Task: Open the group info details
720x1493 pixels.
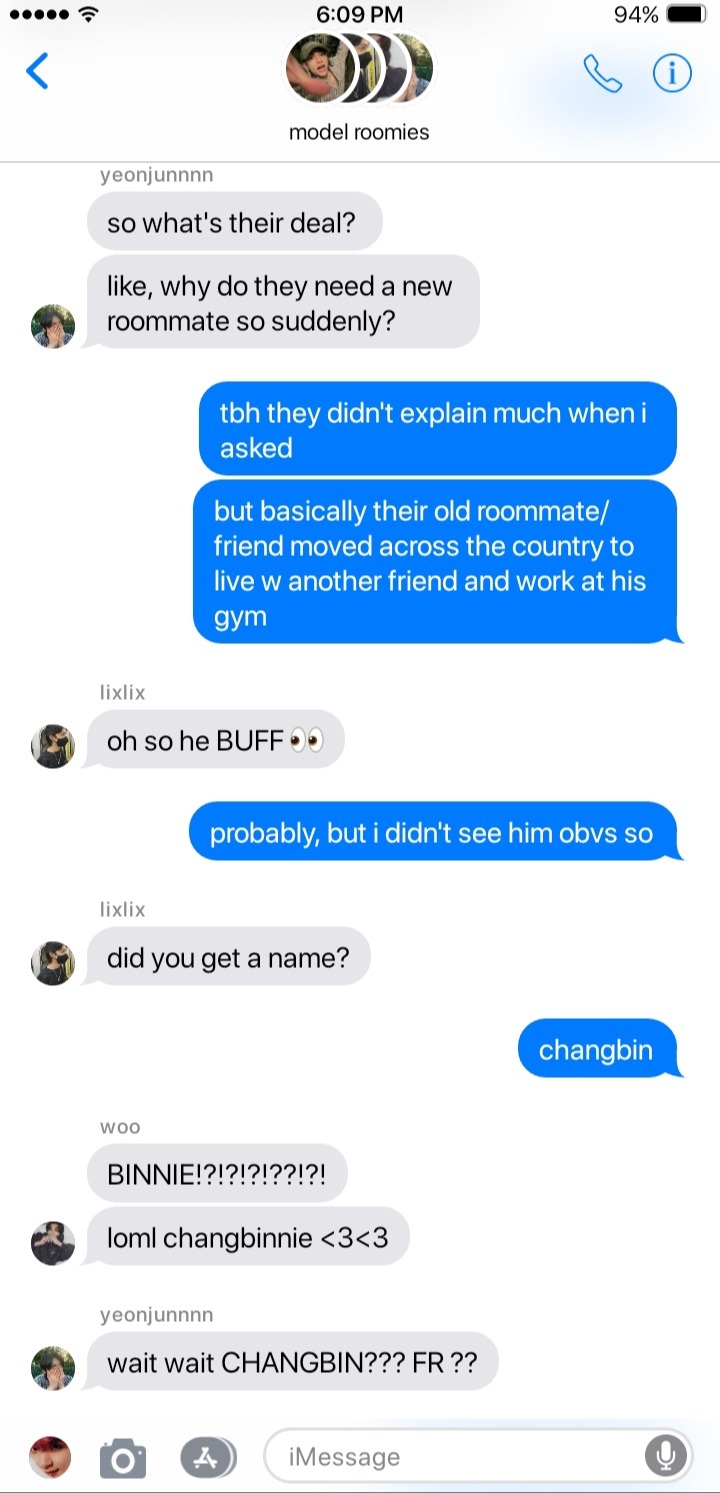Action: click(x=672, y=73)
